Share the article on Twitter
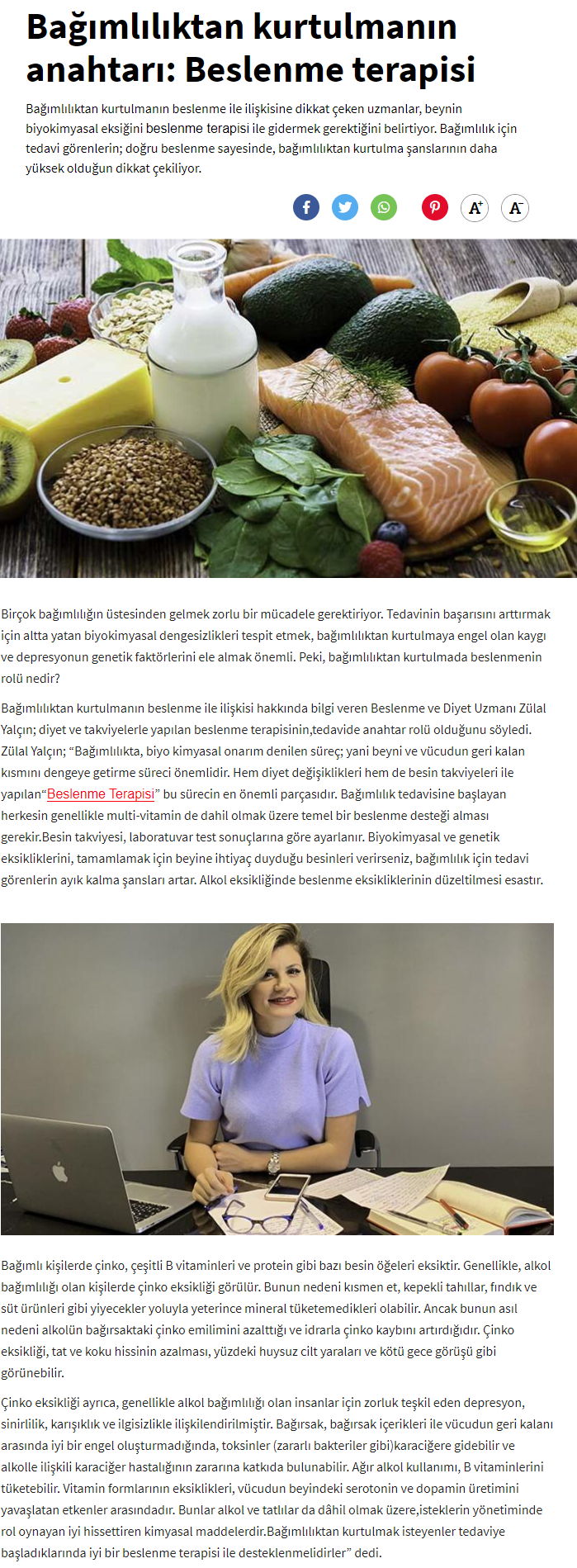 pyautogui.click(x=345, y=207)
